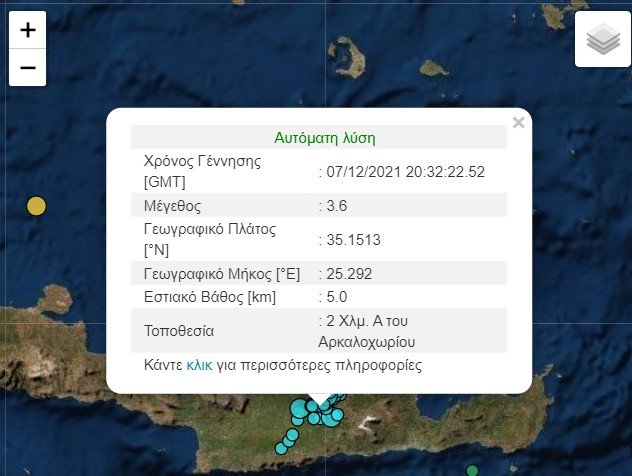
Task: Select the green earthquake marker below Crete
Action: click(x=473, y=471)
